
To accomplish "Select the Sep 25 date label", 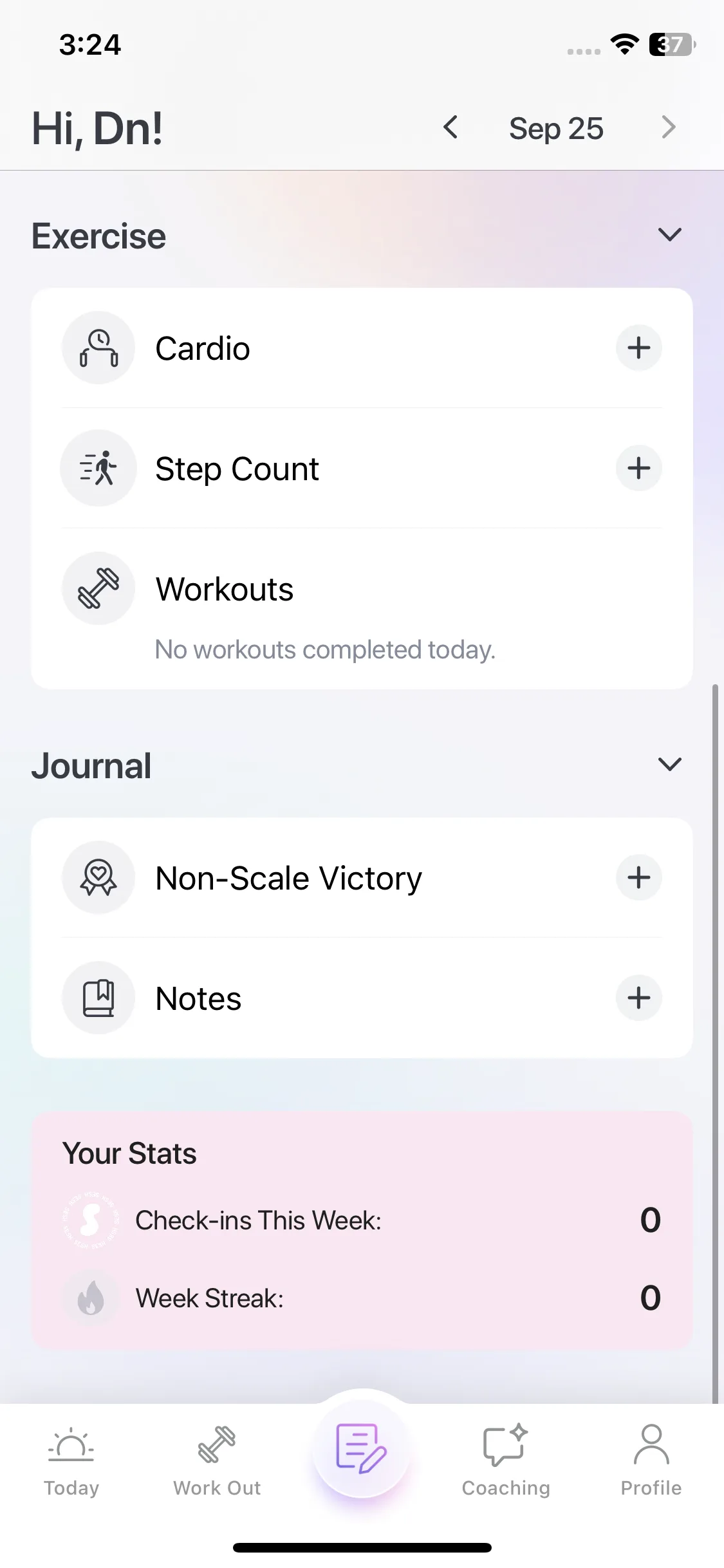I will click(556, 129).
